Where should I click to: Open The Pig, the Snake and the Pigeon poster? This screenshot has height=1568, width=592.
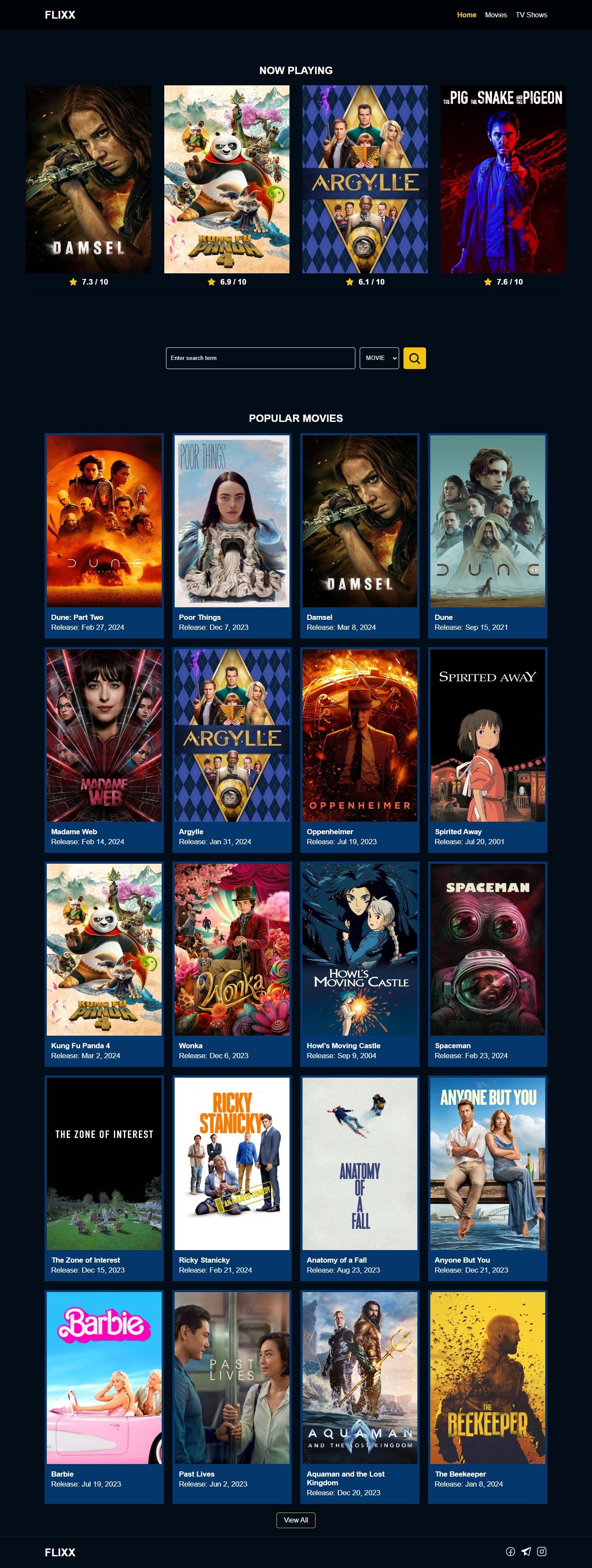tap(502, 179)
